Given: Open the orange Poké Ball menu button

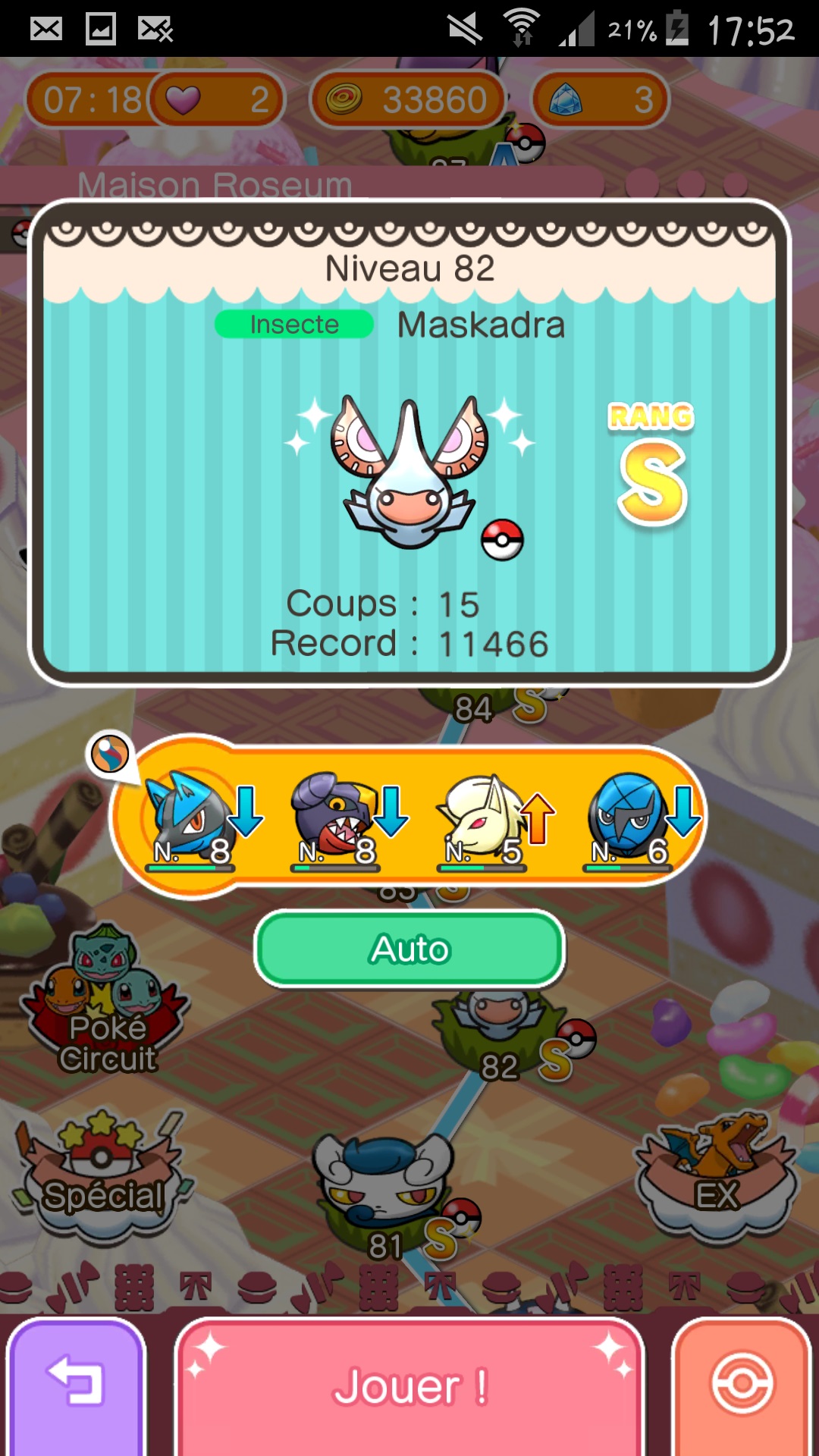Looking at the screenshot, I should pyautogui.click(x=742, y=1386).
